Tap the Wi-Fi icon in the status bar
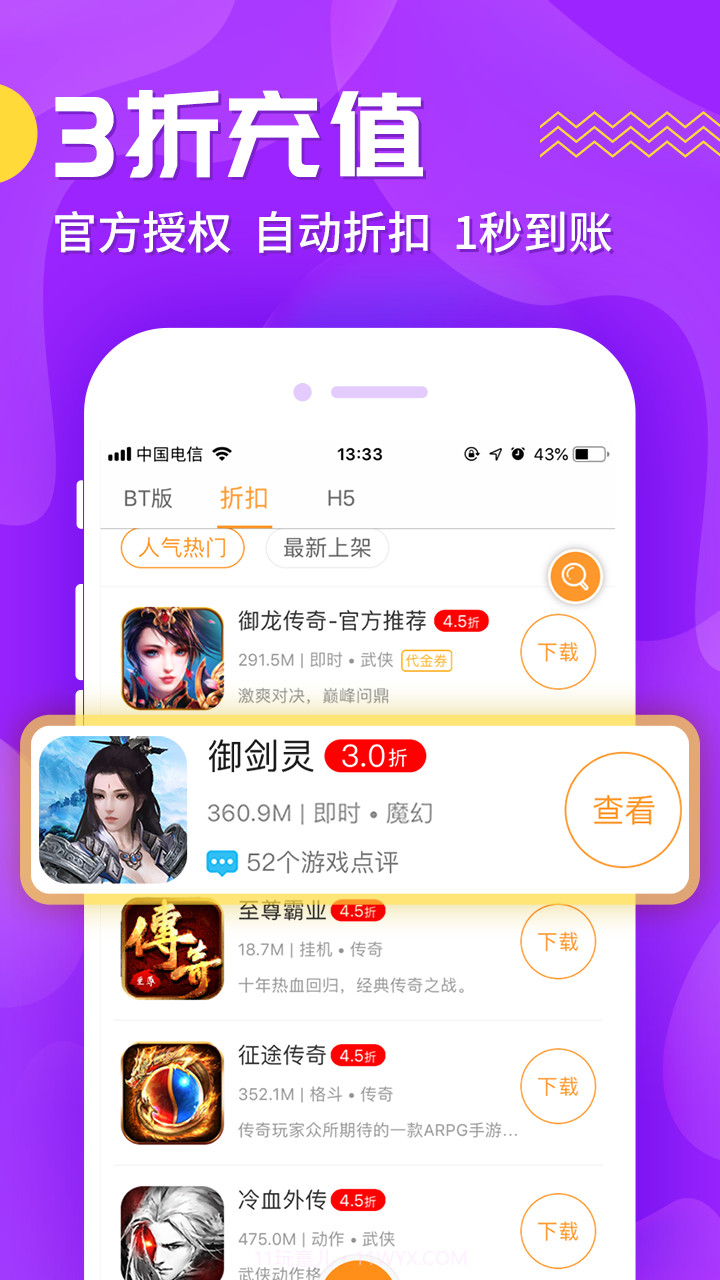This screenshot has height=1280, width=720. [220, 453]
